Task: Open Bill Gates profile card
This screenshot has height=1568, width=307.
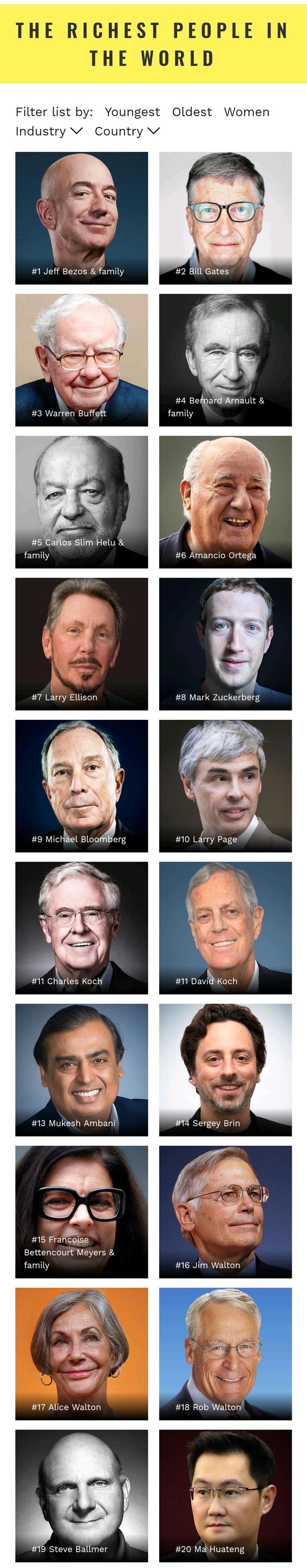Action: tap(225, 218)
